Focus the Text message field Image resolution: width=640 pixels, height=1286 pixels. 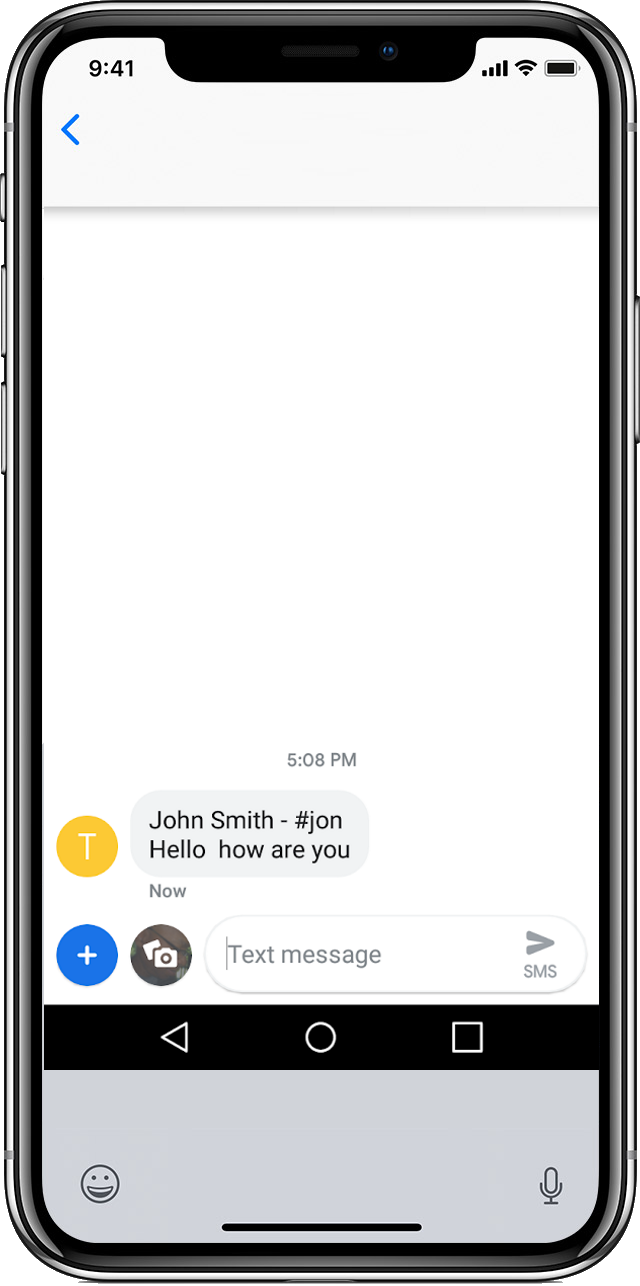coord(360,955)
